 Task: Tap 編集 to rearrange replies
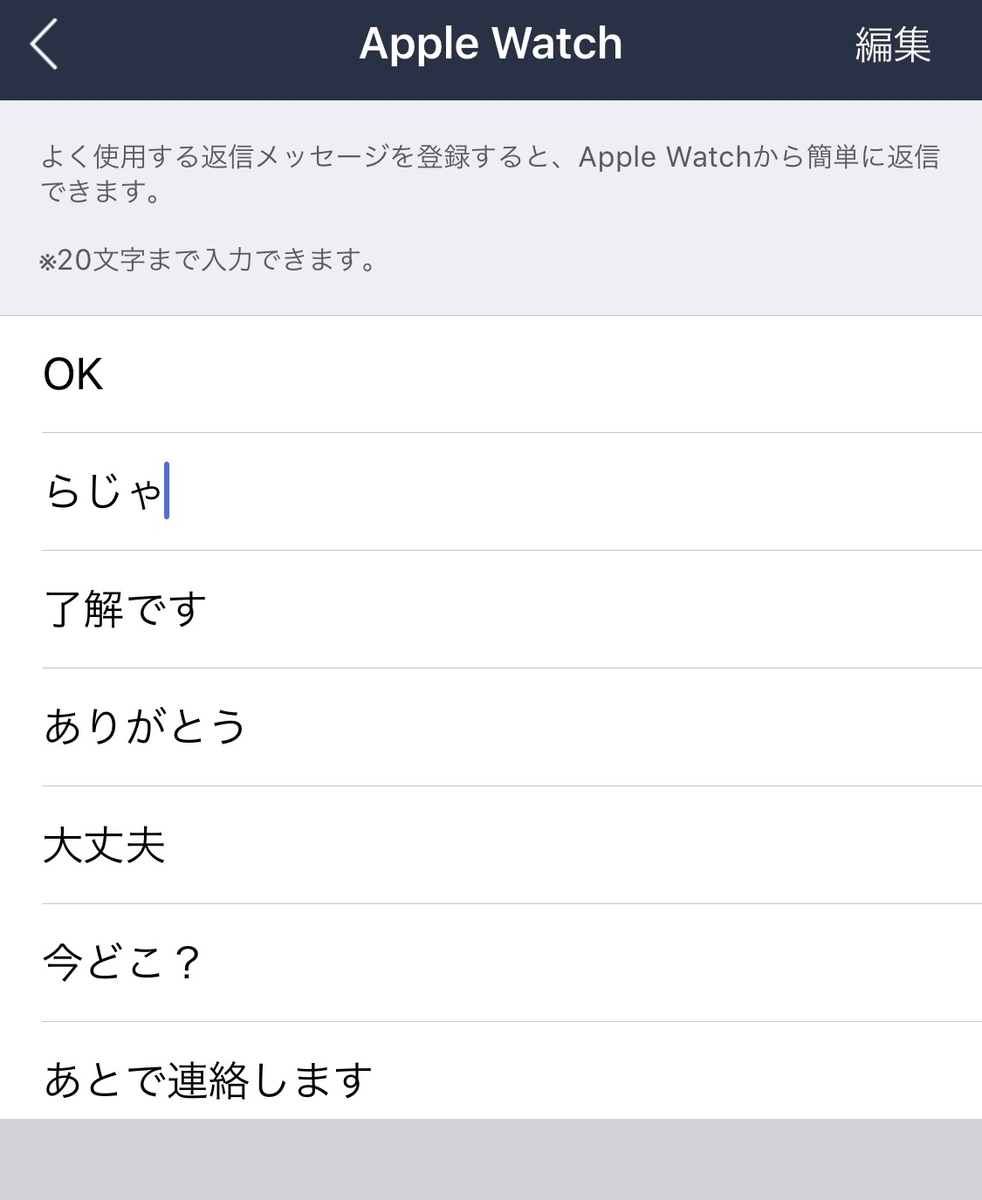pyautogui.click(x=893, y=44)
